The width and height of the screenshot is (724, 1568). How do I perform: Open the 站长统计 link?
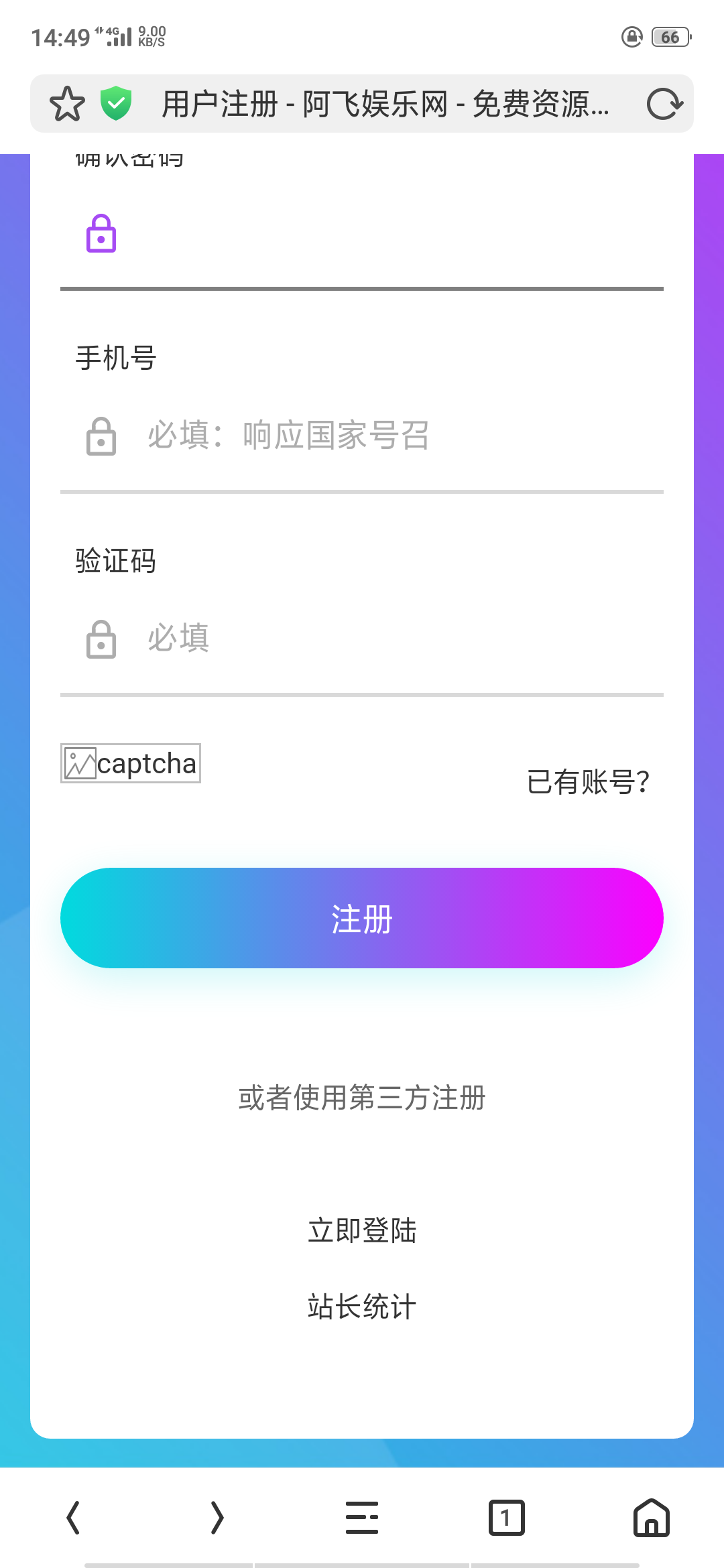[362, 1307]
